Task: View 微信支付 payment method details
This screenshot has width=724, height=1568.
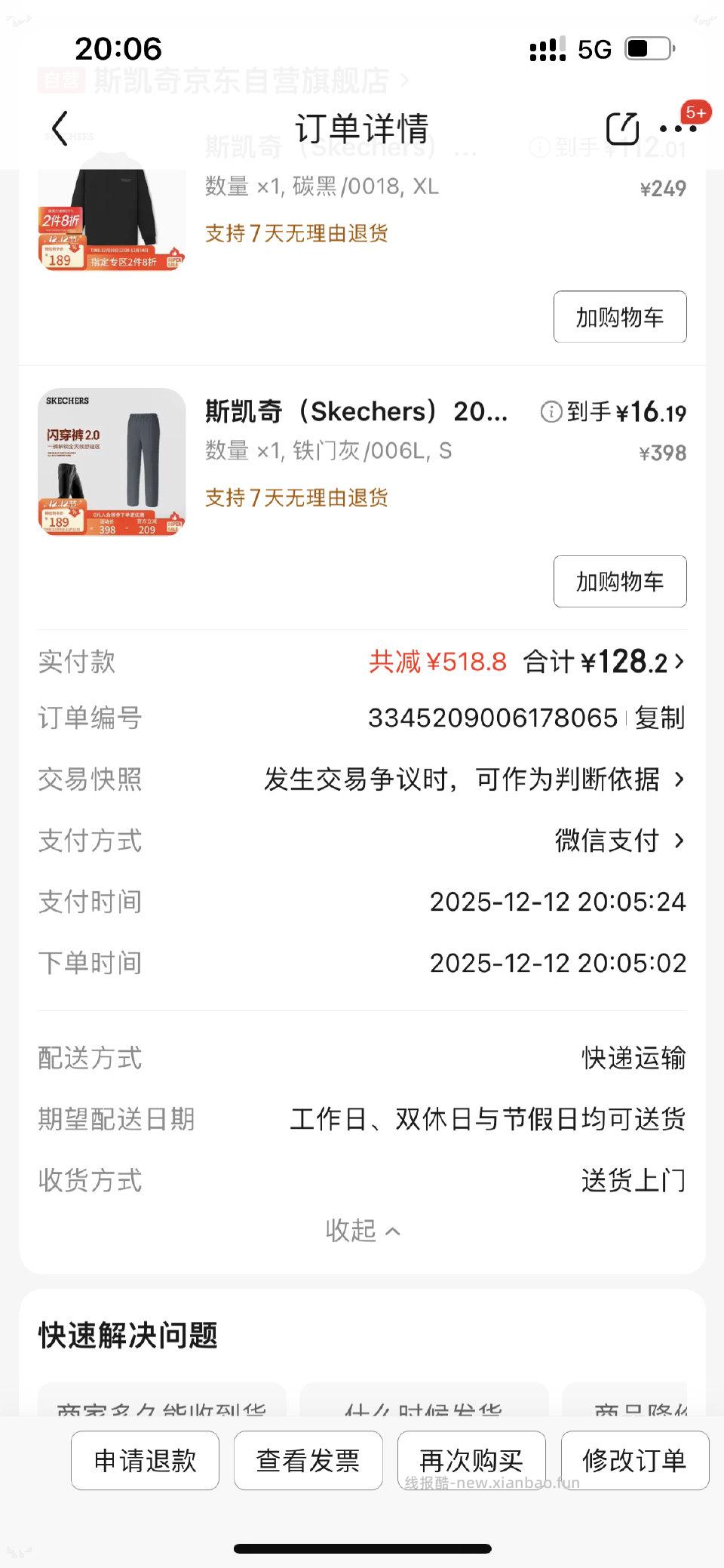Action: (x=618, y=840)
